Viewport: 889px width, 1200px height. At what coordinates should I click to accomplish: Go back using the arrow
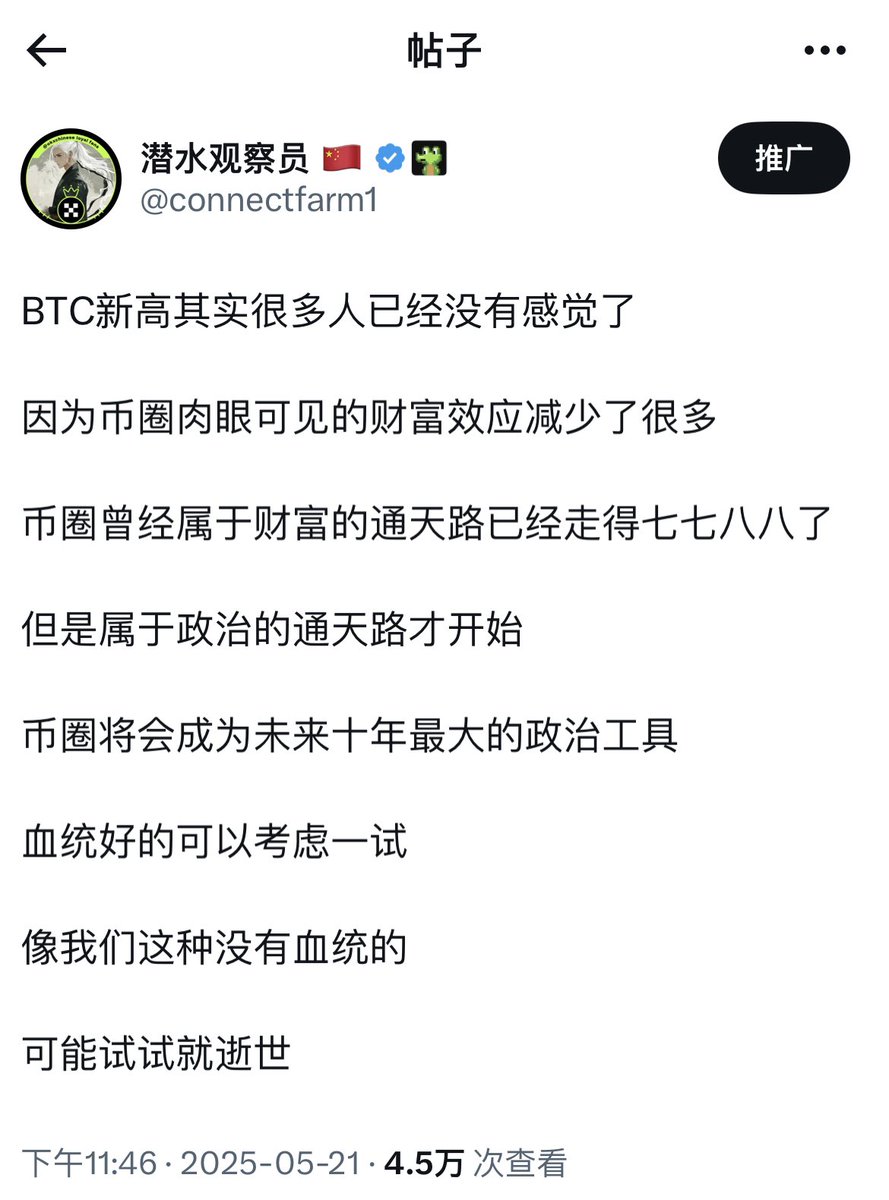(x=47, y=51)
